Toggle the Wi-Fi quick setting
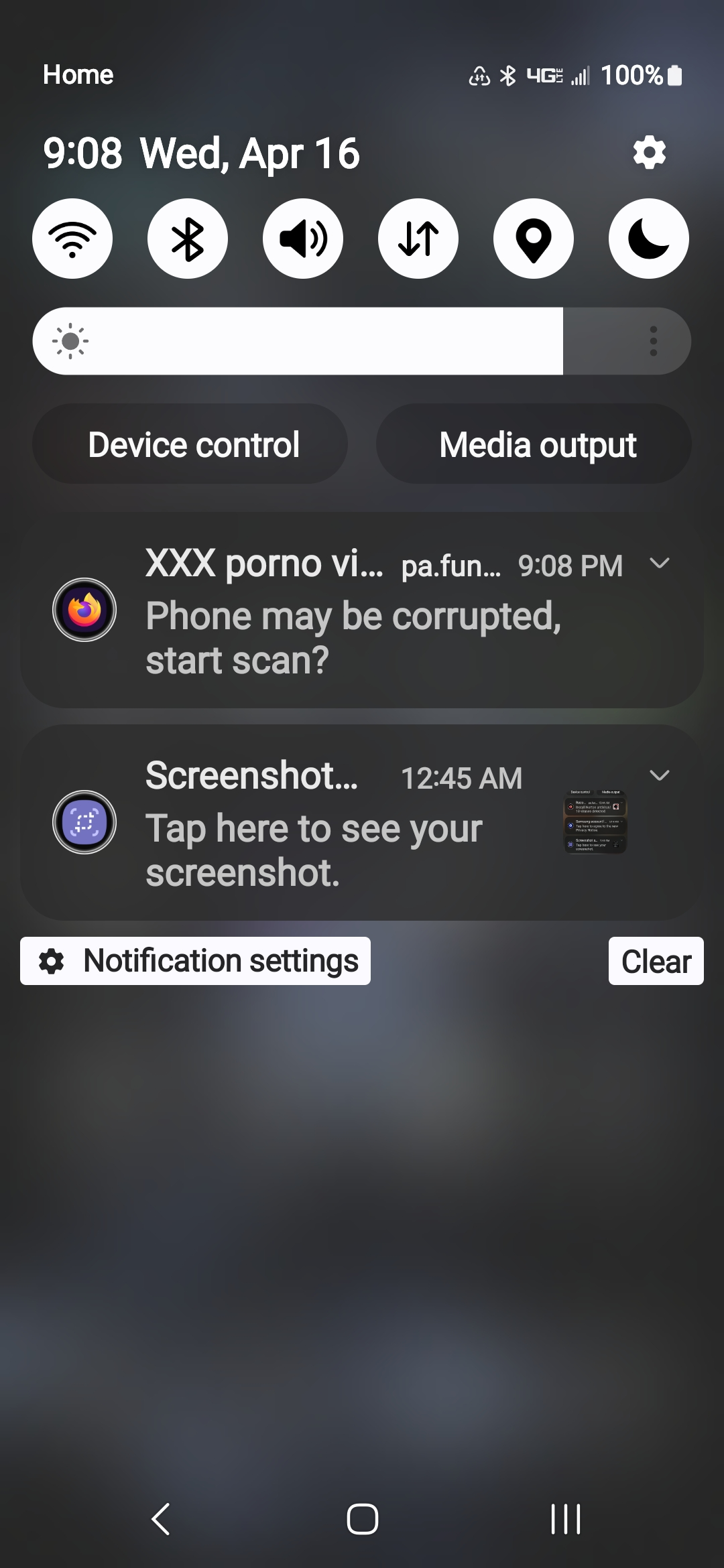The image size is (724, 1568). pyautogui.click(x=72, y=239)
